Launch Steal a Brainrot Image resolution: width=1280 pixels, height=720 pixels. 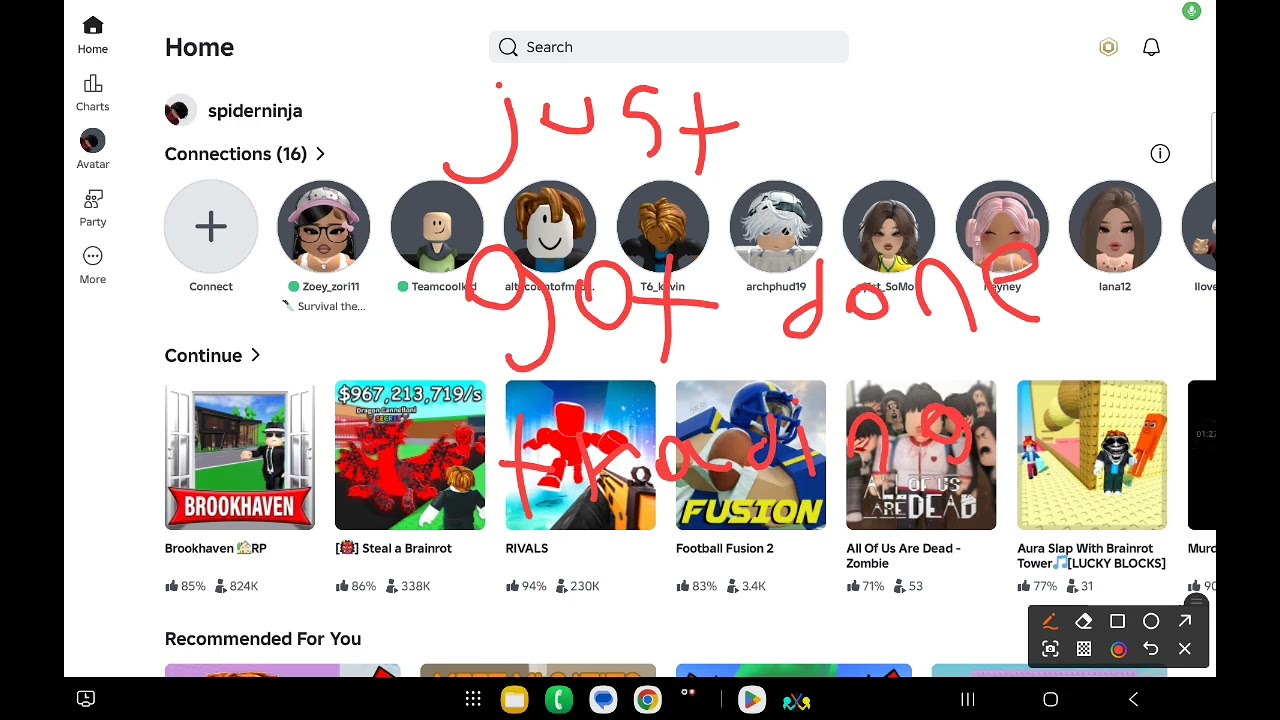[x=410, y=455]
